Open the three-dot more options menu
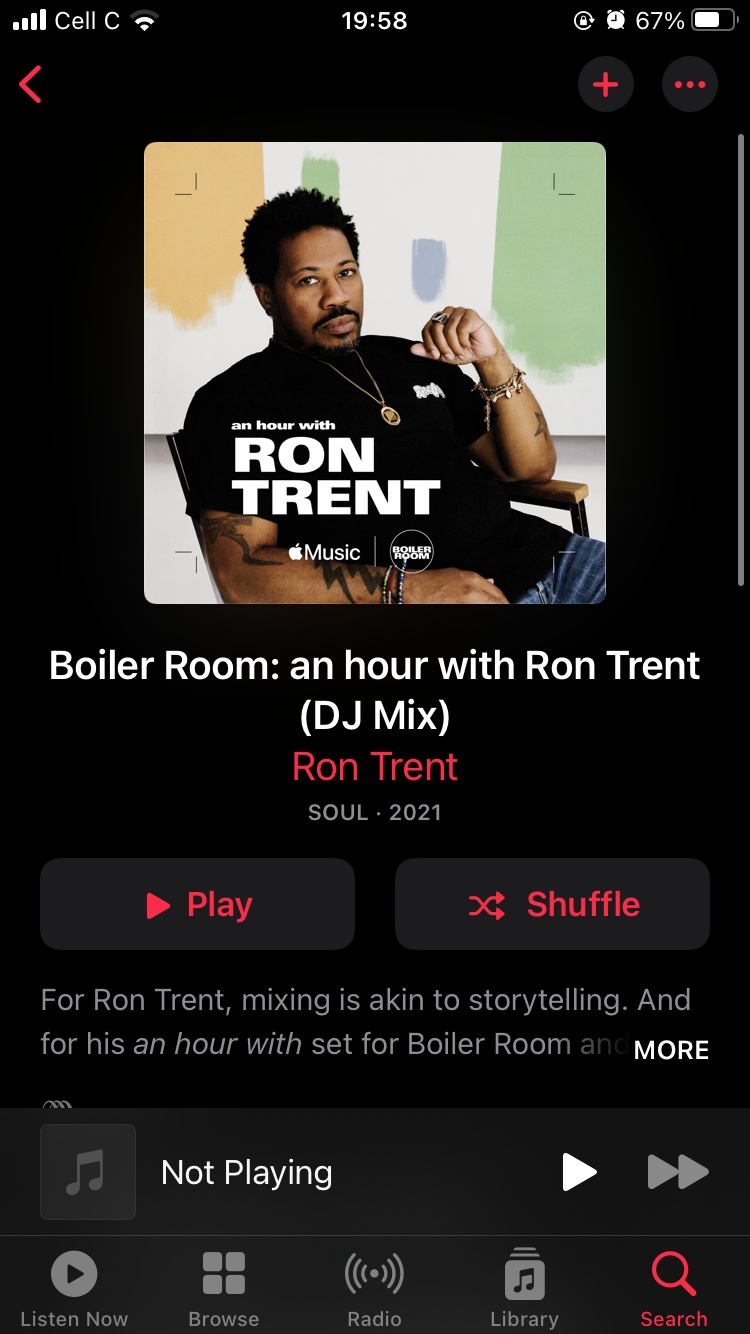 coord(689,85)
